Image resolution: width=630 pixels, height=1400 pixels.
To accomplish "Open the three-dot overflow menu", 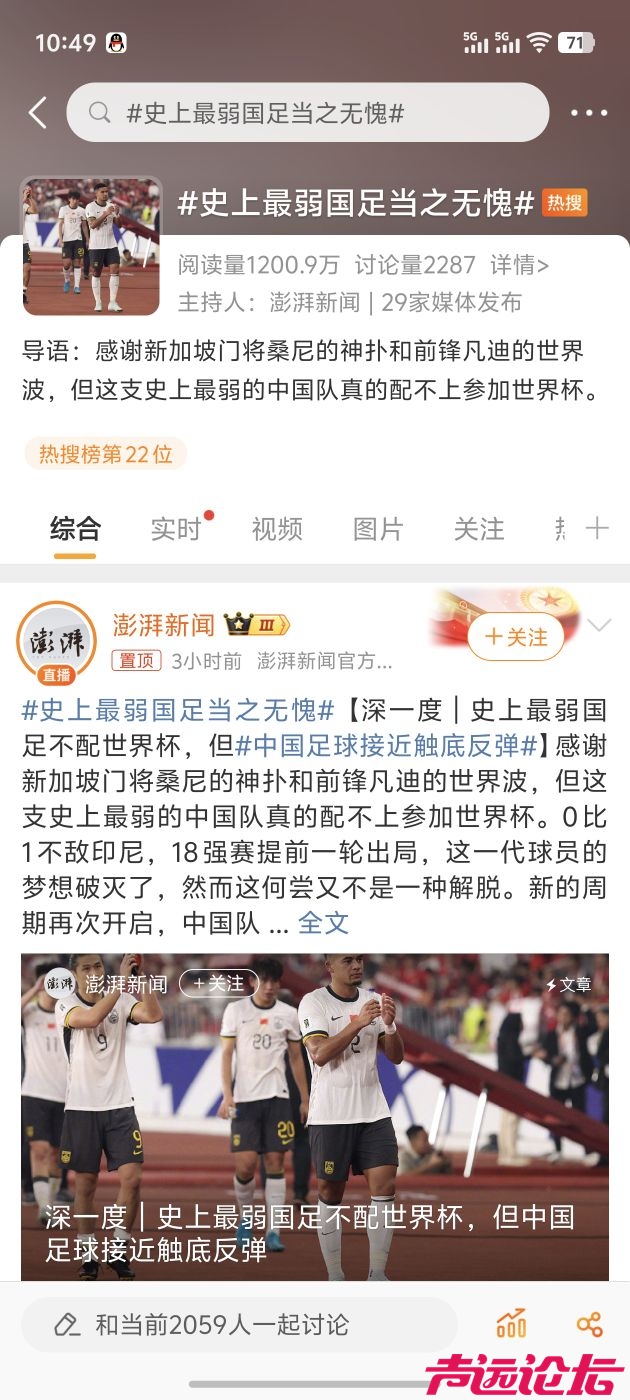I will pos(589,113).
